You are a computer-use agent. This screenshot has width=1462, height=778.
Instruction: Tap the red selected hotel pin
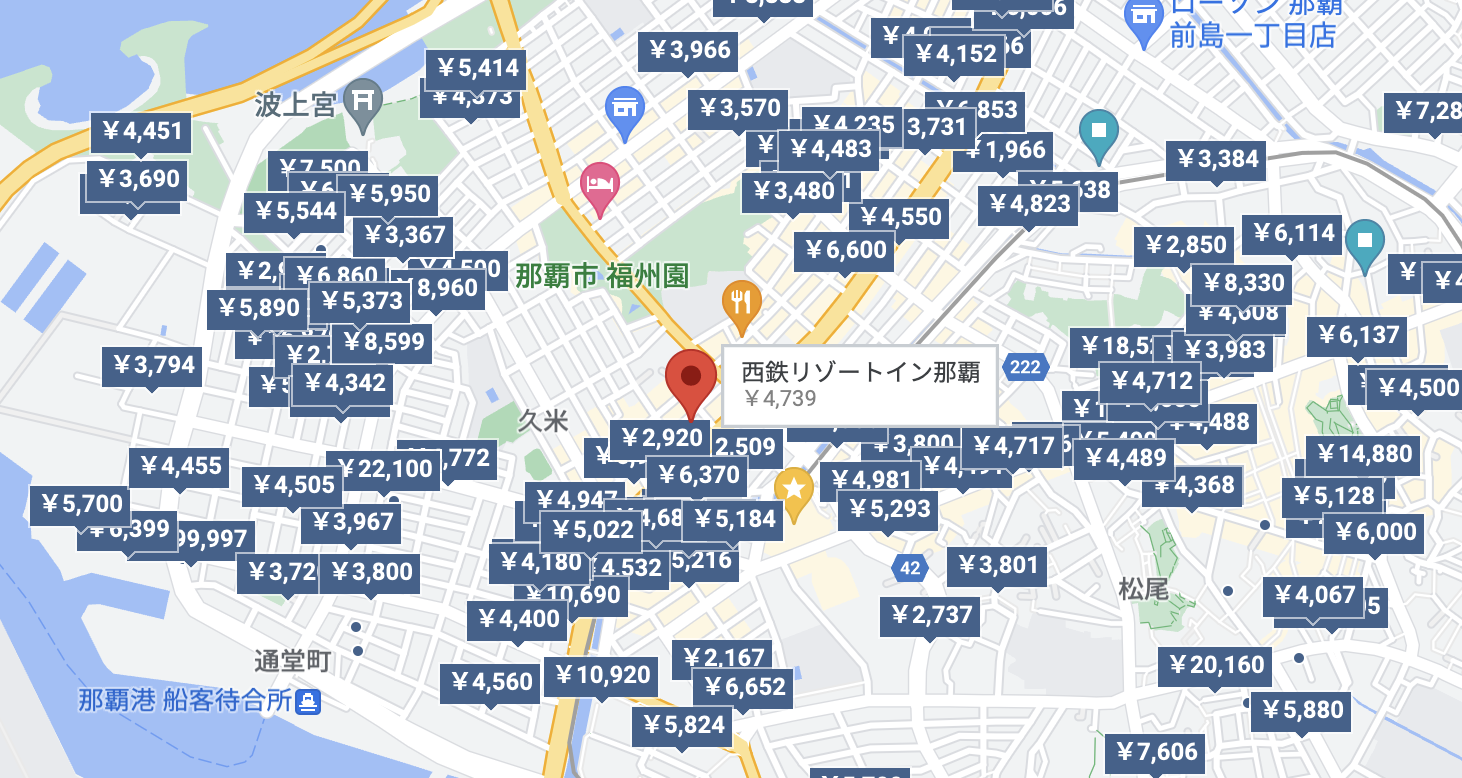pos(690,380)
